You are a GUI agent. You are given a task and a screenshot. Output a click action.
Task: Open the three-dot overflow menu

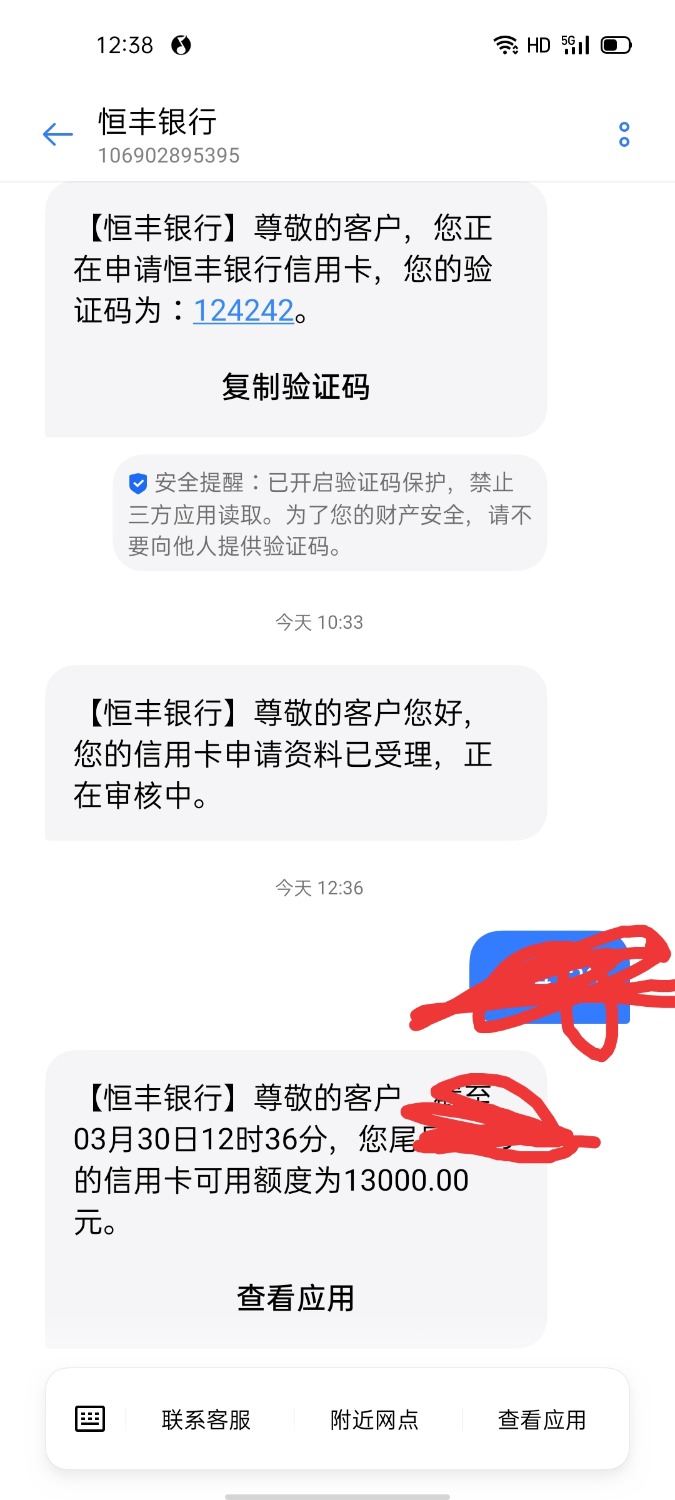coord(624,135)
